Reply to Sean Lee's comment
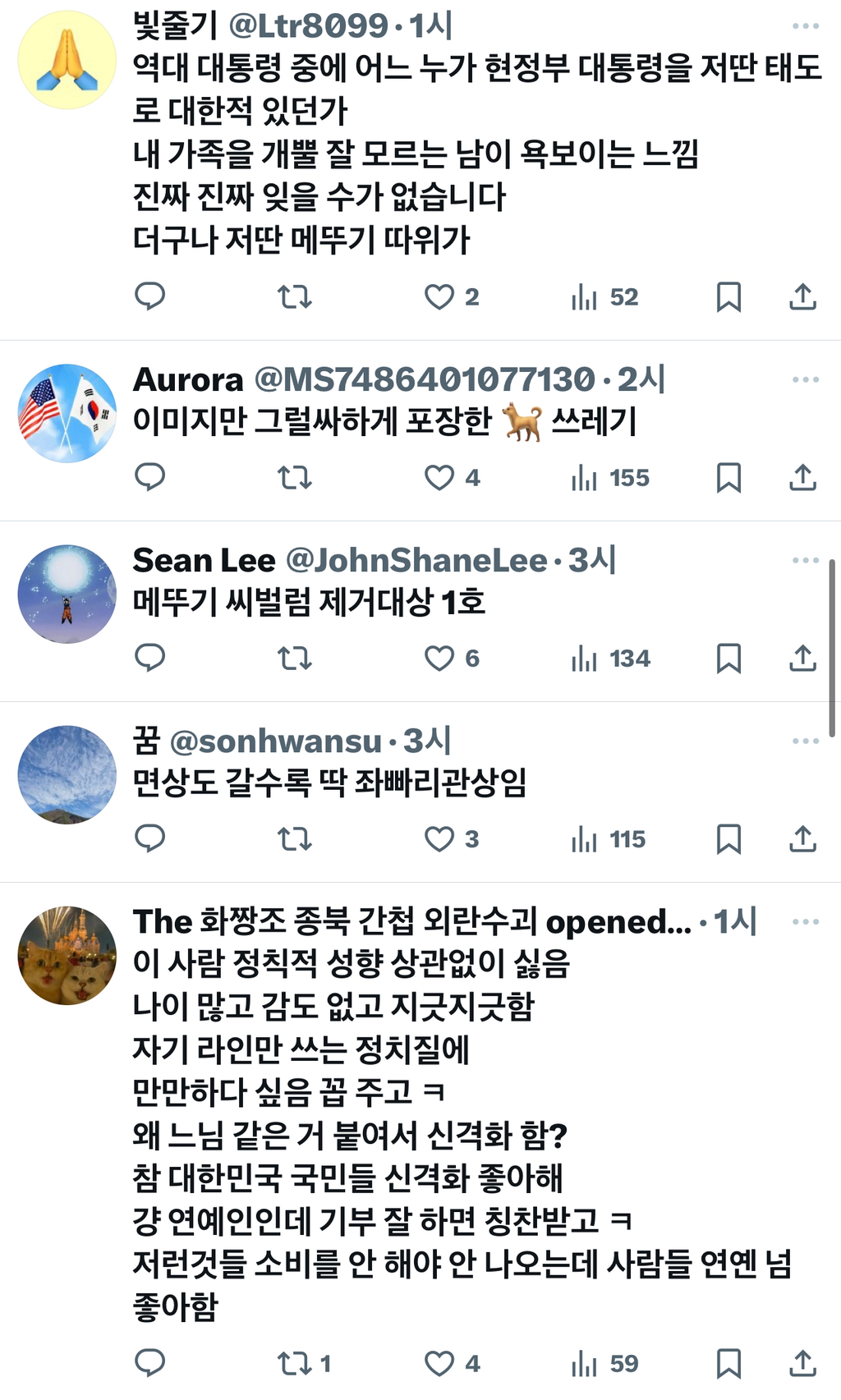 click(x=150, y=659)
